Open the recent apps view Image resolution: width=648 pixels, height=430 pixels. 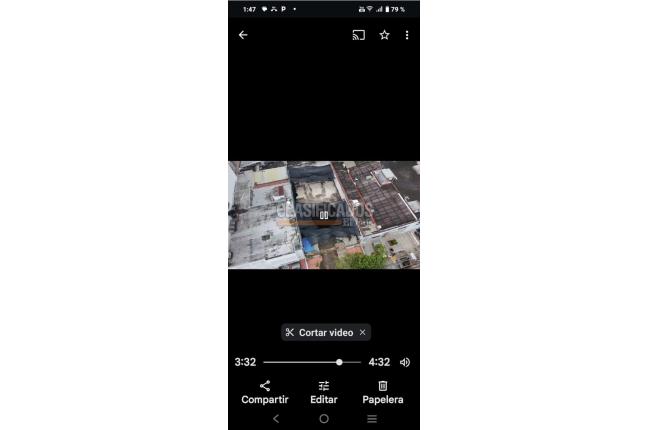pos(372,419)
